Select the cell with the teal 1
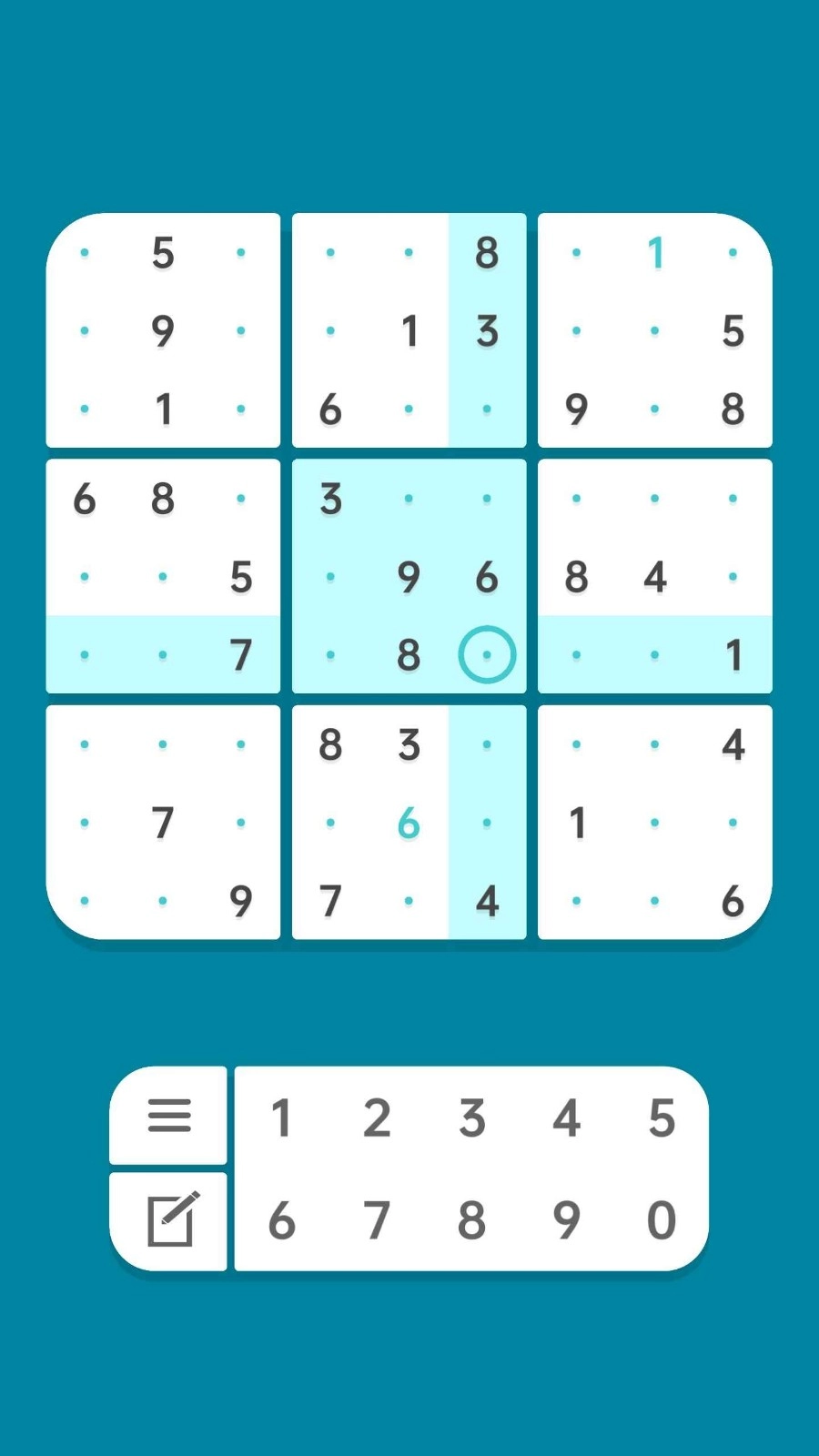 tap(655, 253)
